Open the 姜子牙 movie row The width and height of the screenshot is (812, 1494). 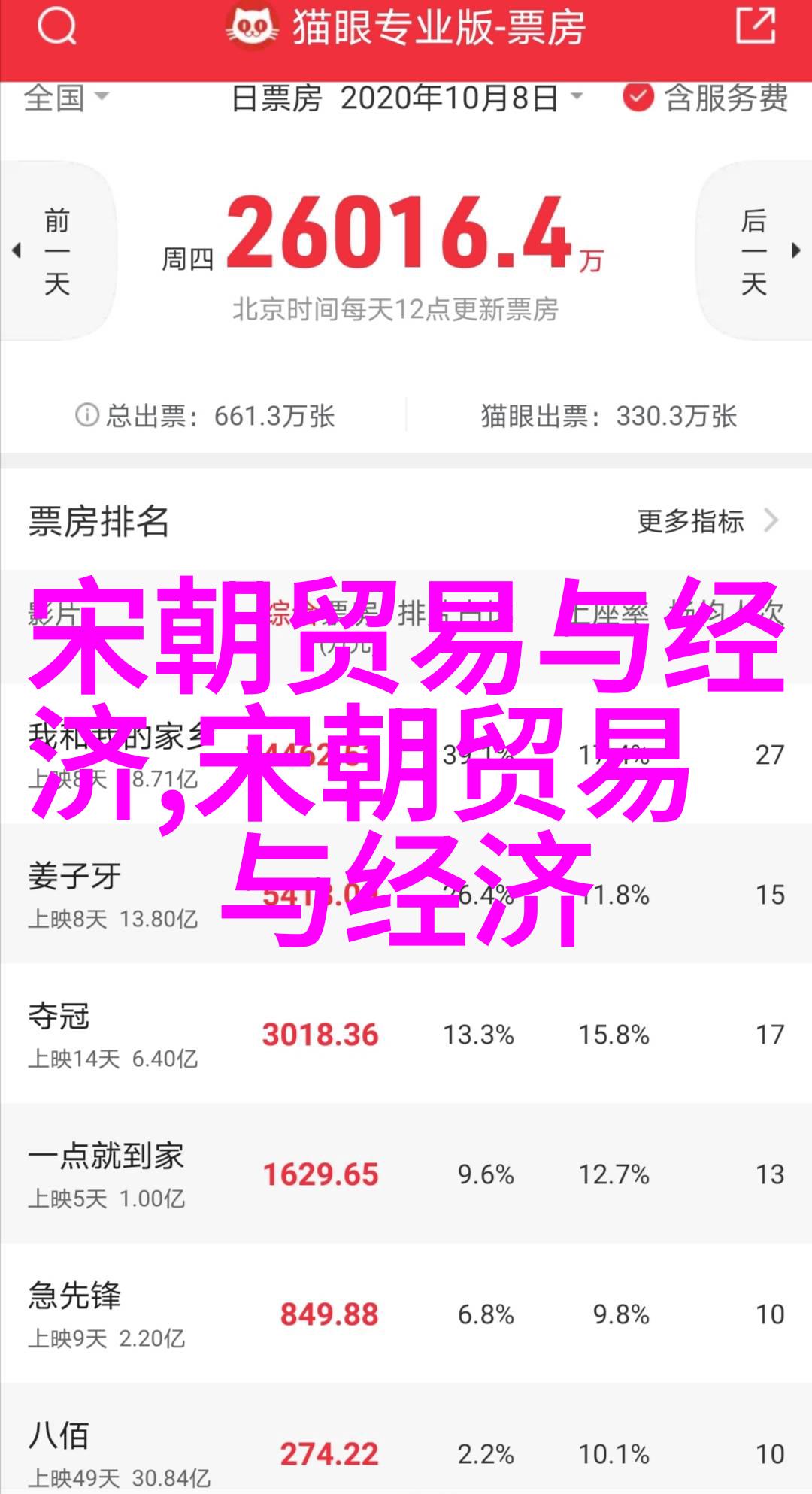click(x=406, y=893)
